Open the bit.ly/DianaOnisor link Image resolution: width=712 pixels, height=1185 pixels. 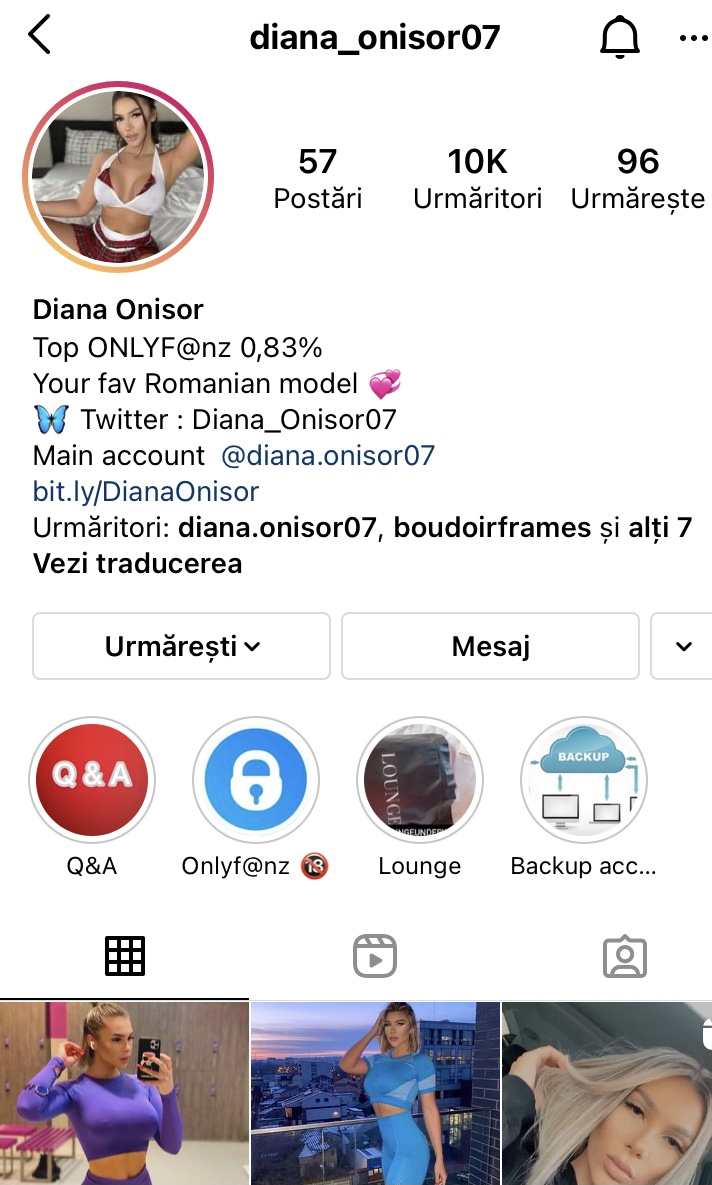pyautogui.click(x=146, y=491)
